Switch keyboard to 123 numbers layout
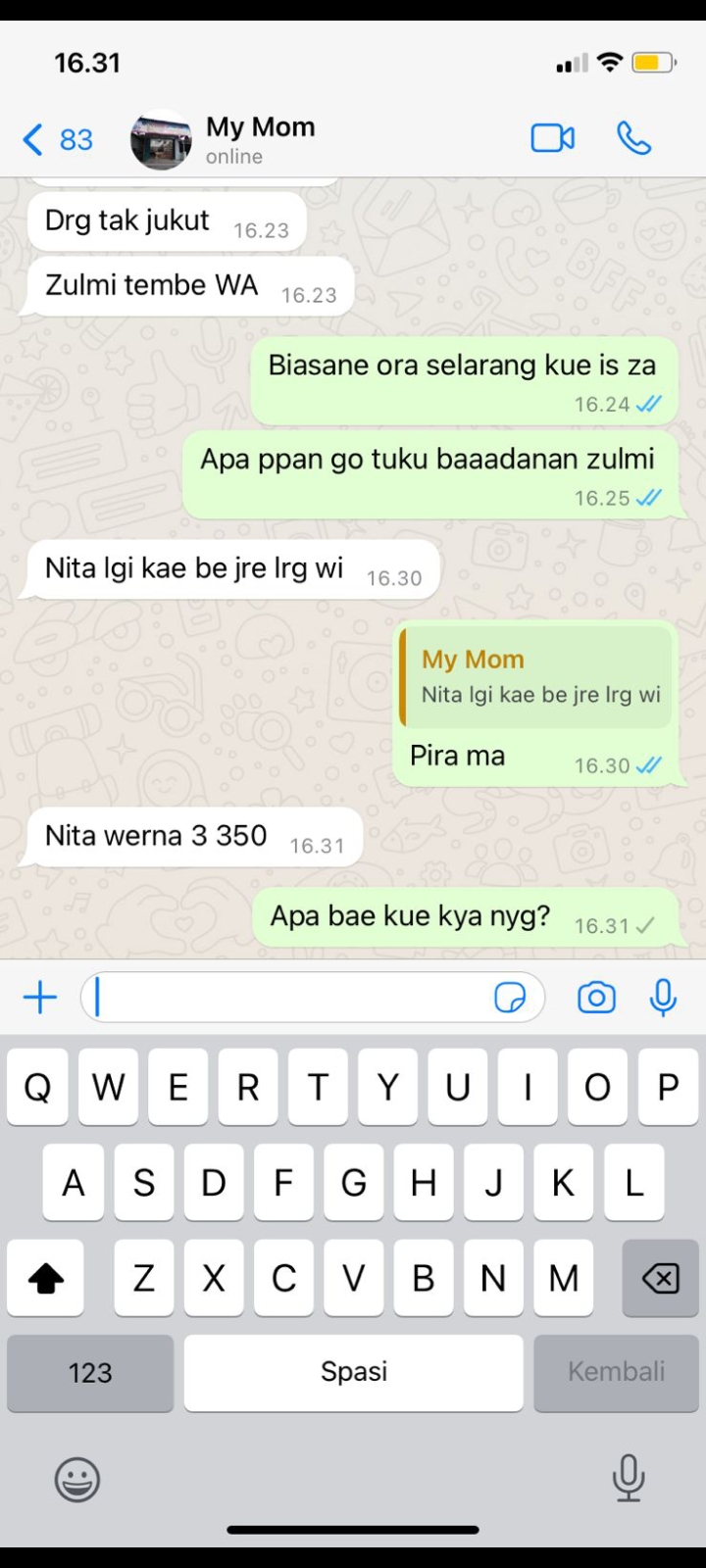This screenshot has height=1568, width=706. [x=90, y=1372]
